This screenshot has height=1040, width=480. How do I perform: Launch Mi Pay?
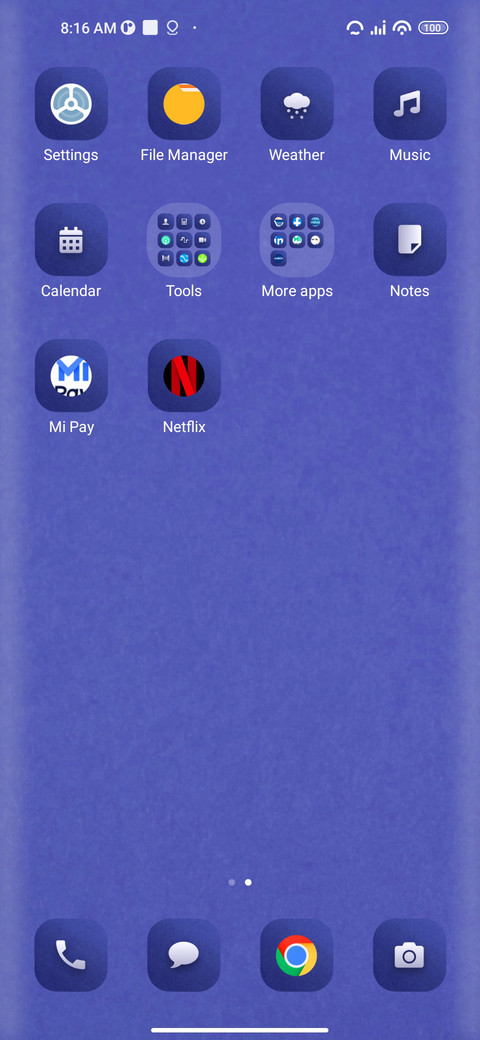pos(71,375)
